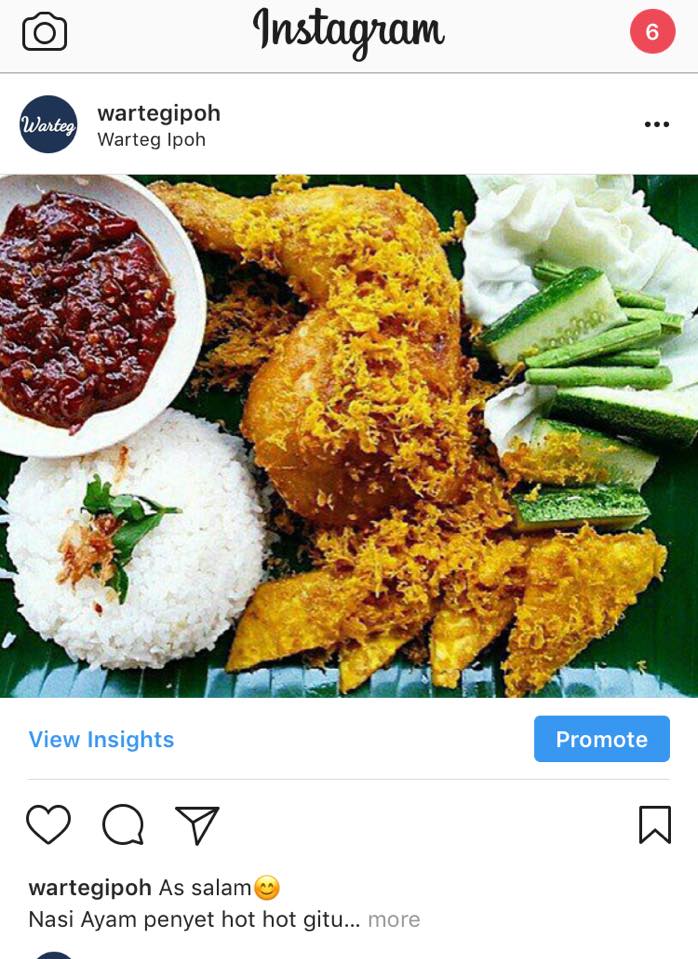Screen dimensions: 698x959
Task: Open the Nasi Ayam penyet food photo
Action: [349, 436]
